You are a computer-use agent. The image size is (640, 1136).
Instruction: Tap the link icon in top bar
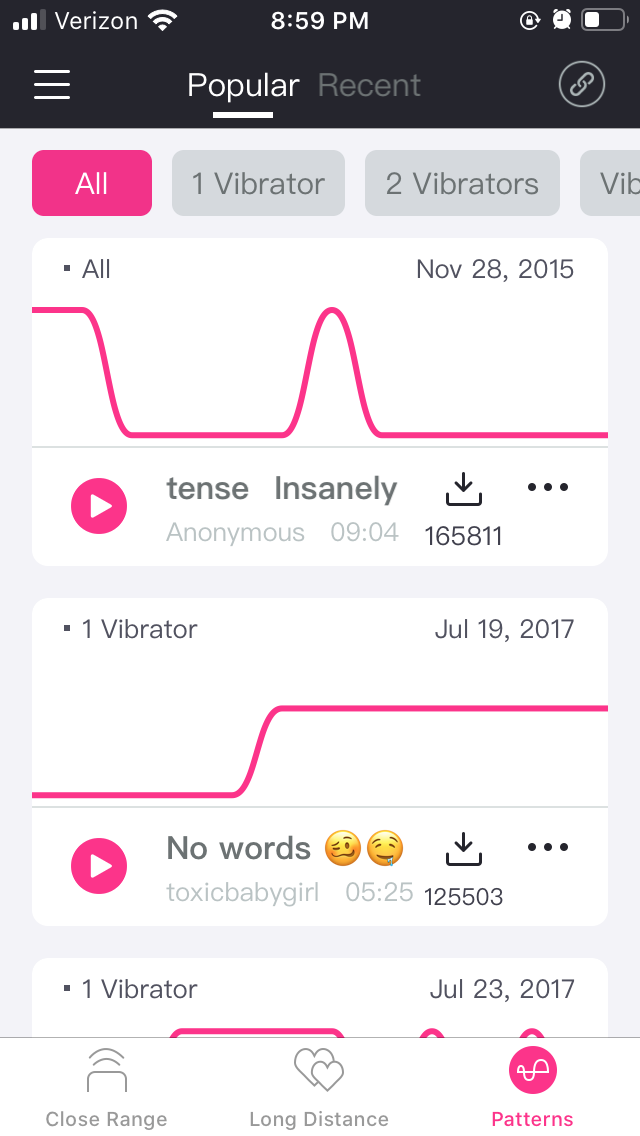(x=581, y=85)
